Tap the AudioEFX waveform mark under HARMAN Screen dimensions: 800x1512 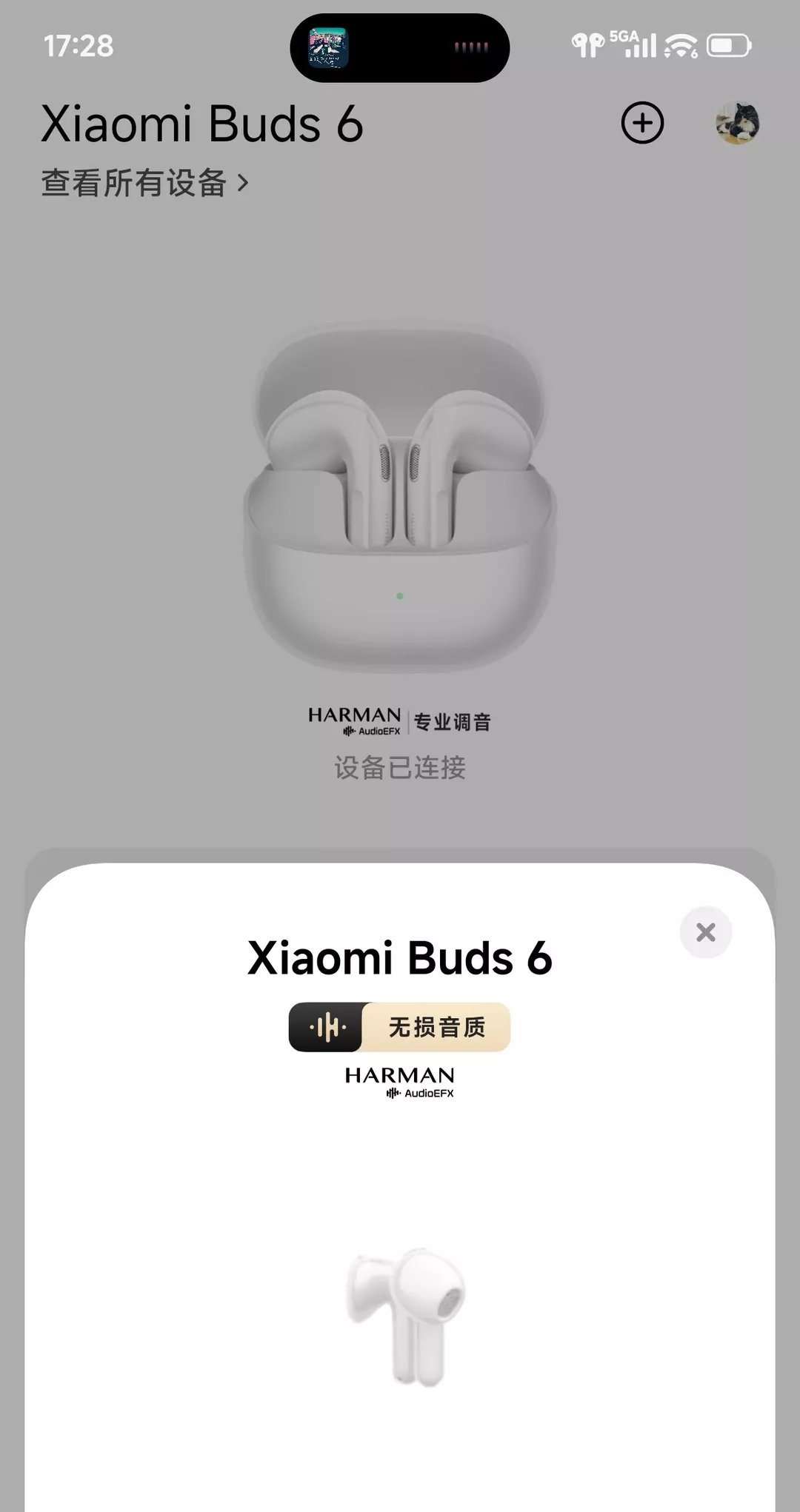coord(393,1093)
